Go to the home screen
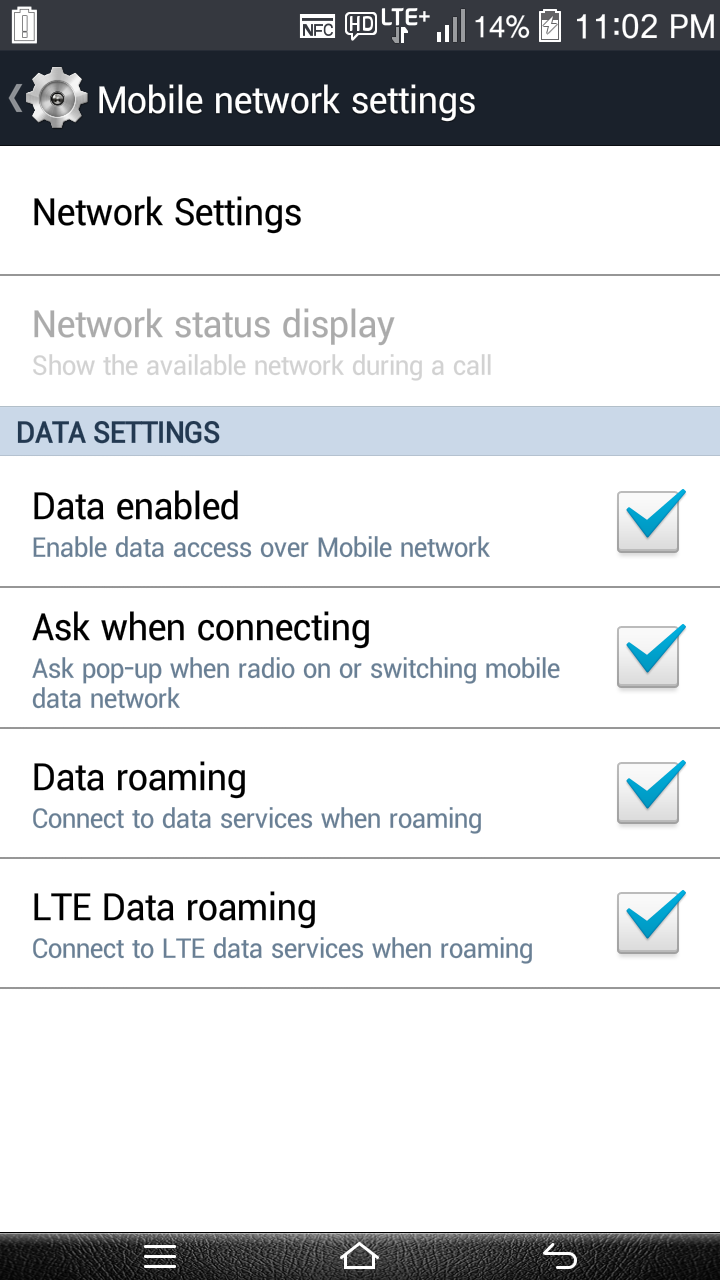This screenshot has height=1280, width=720. (360, 1256)
